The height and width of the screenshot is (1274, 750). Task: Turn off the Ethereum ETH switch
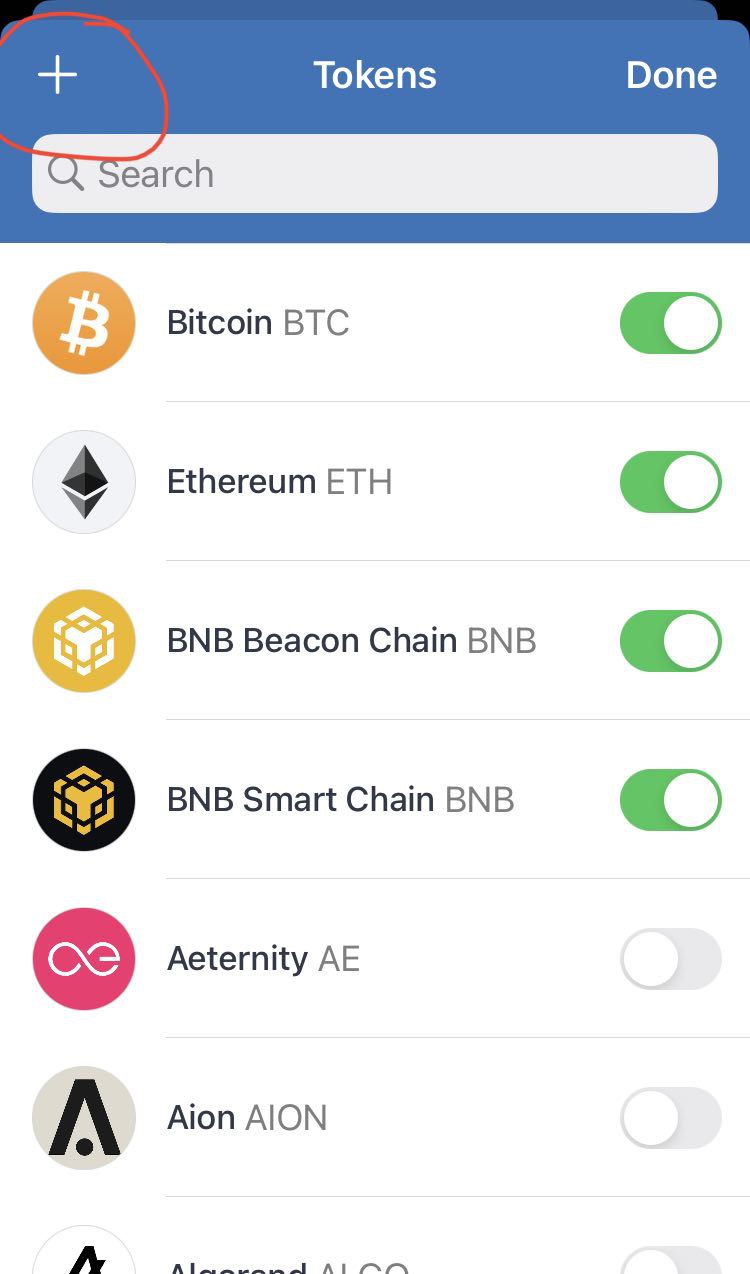pyautogui.click(x=670, y=482)
